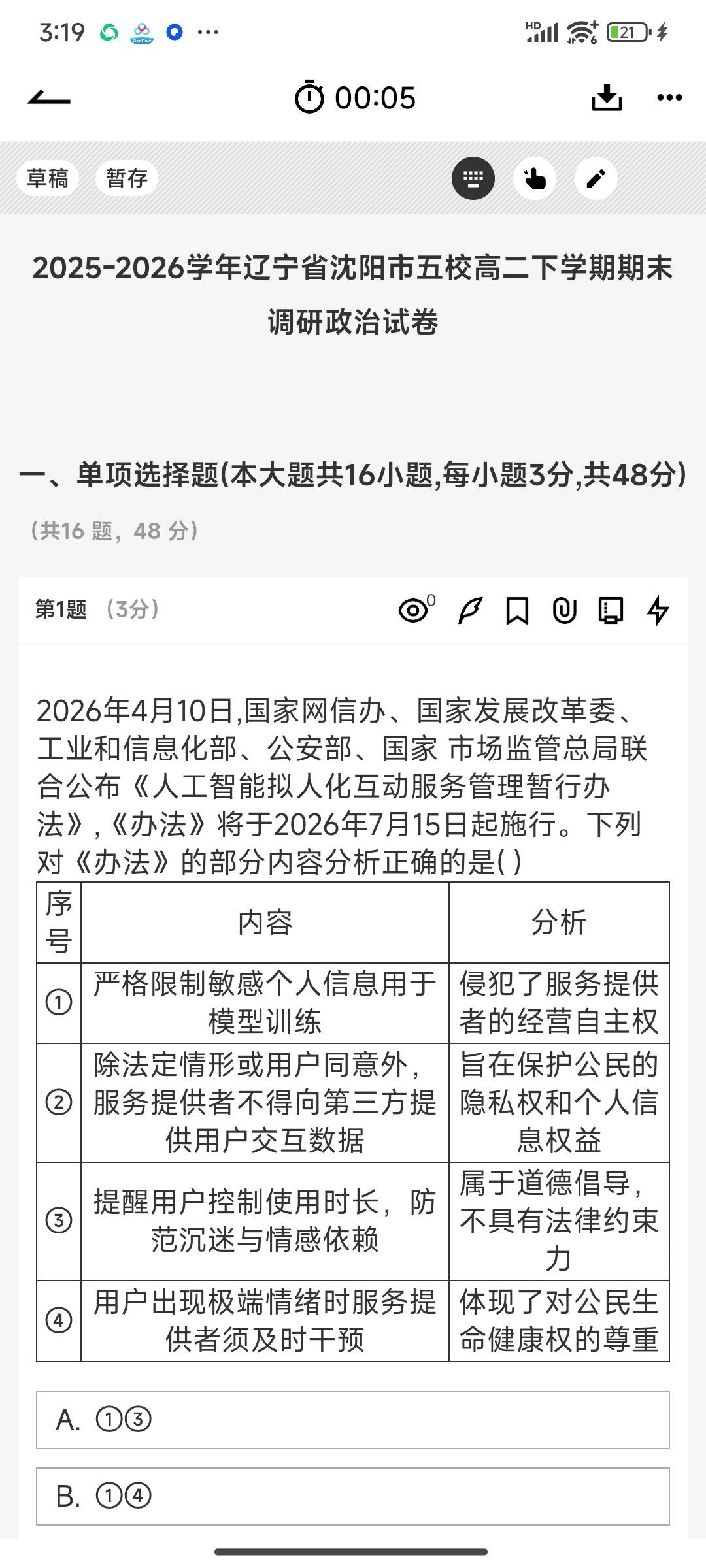Open the 草稿 draft button
This screenshot has width=706, height=1568.
point(48,178)
